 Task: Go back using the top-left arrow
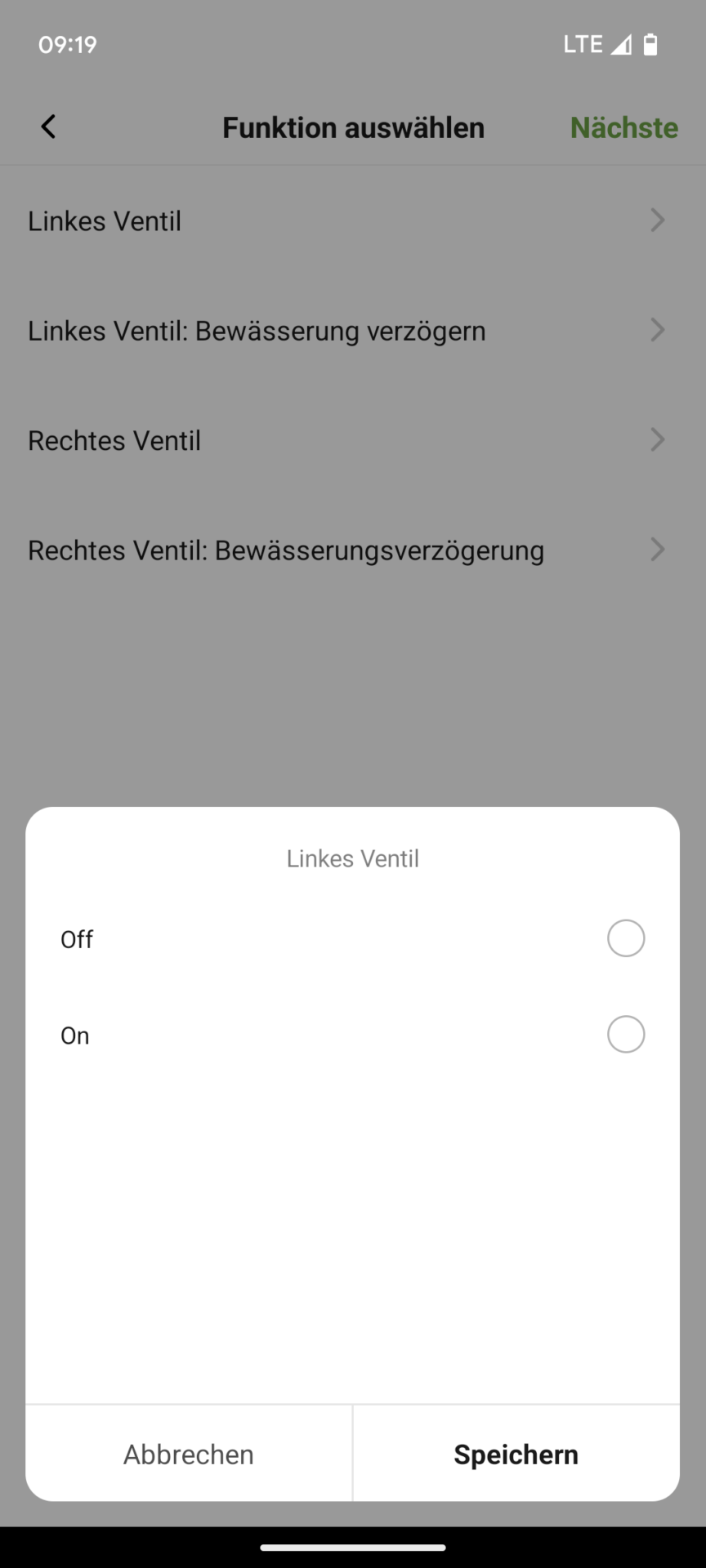[48, 127]
